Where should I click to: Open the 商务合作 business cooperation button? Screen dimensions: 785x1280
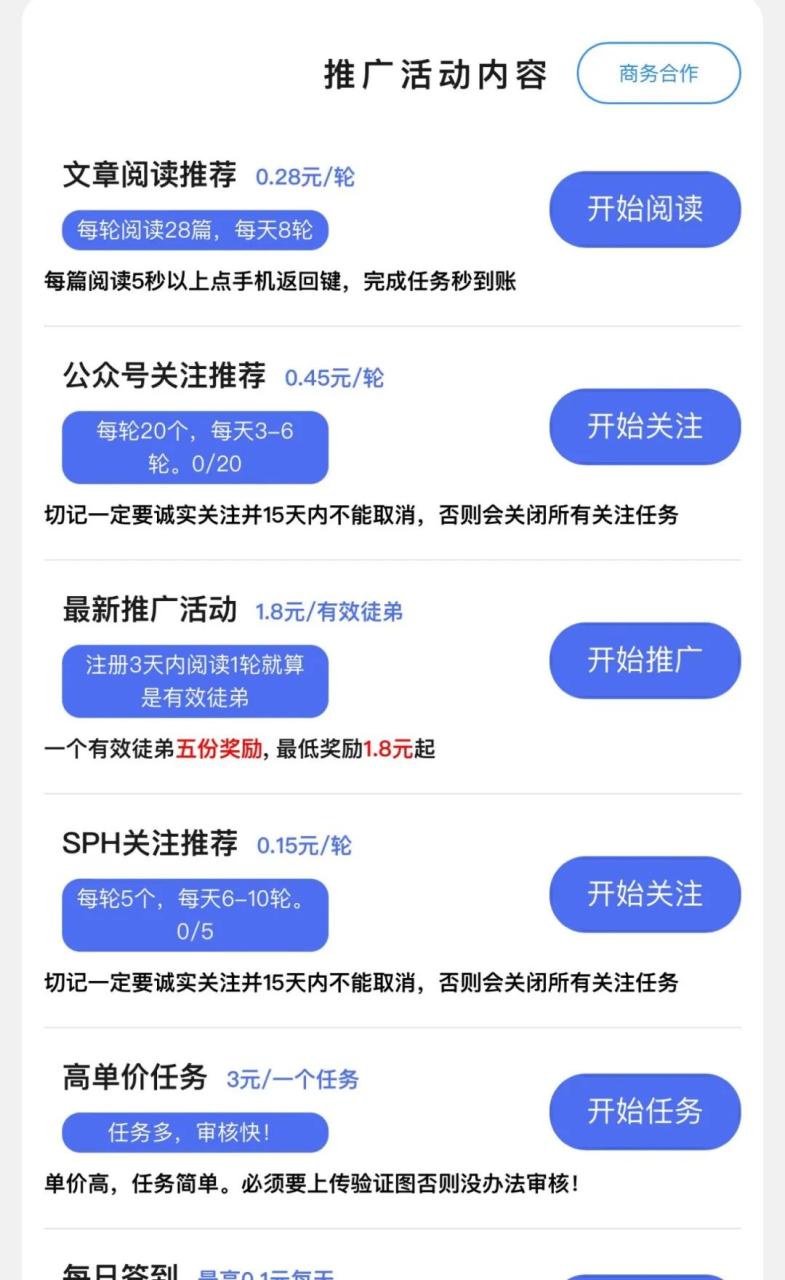click(x=658, y=73)
